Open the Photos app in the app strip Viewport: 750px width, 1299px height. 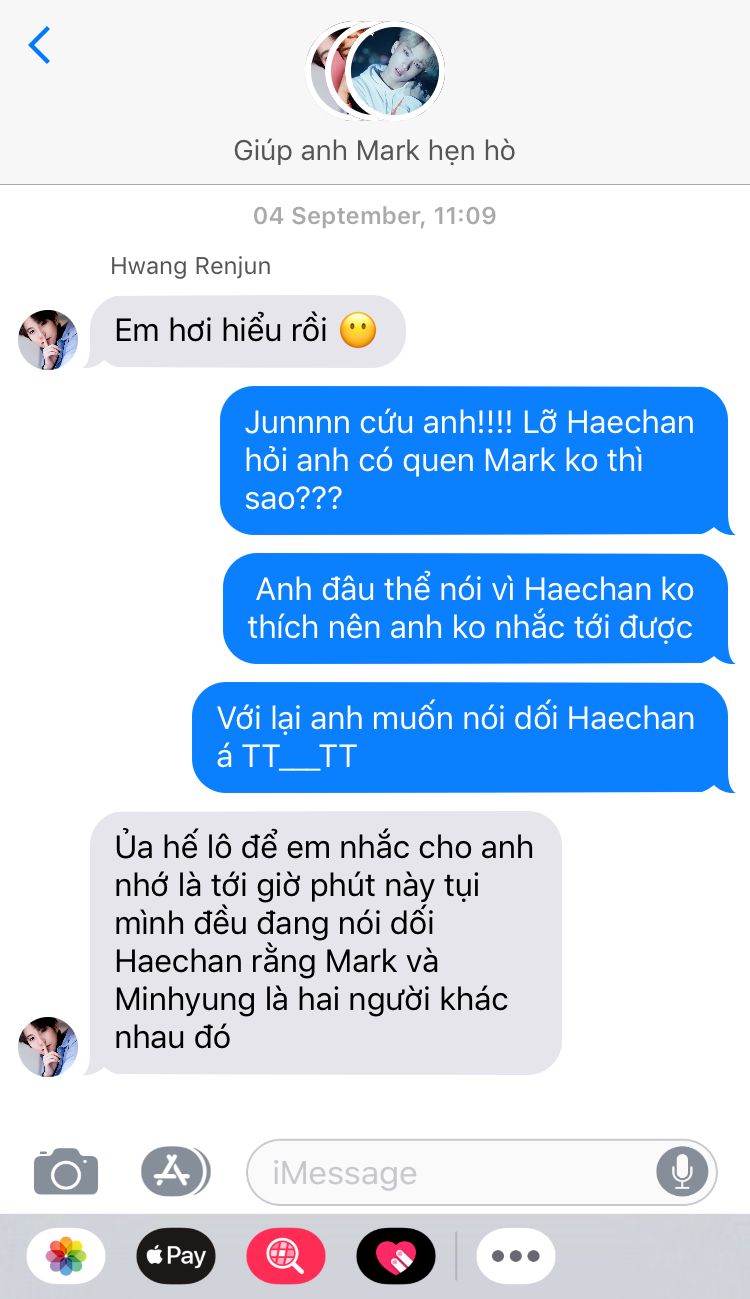[66, 1256]
